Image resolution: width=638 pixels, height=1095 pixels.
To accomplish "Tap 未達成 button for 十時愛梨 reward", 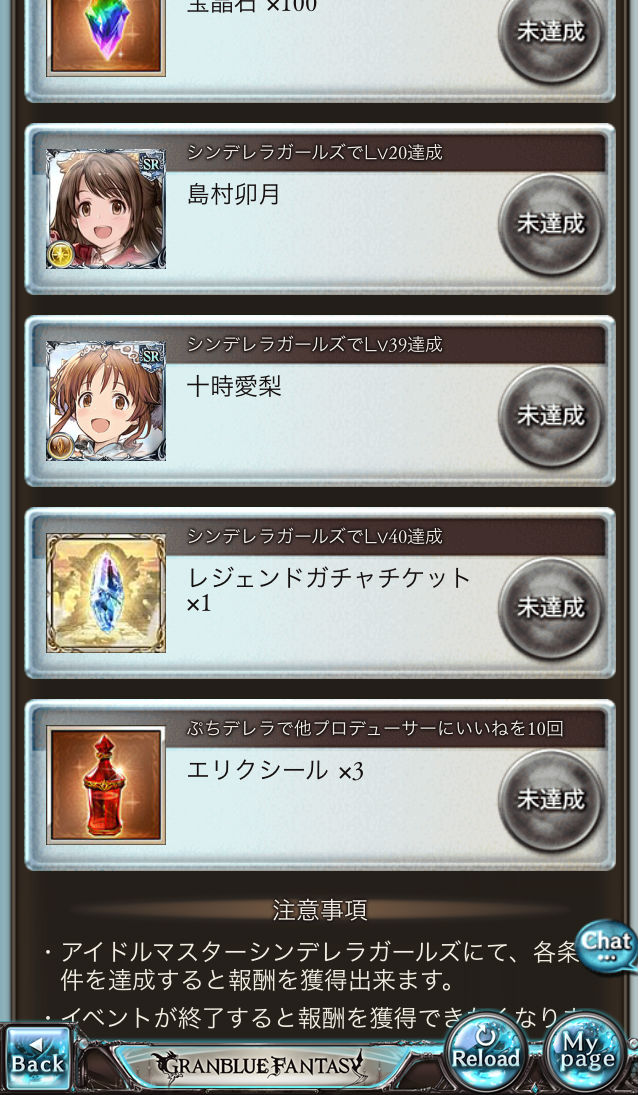I will [550, 416].
